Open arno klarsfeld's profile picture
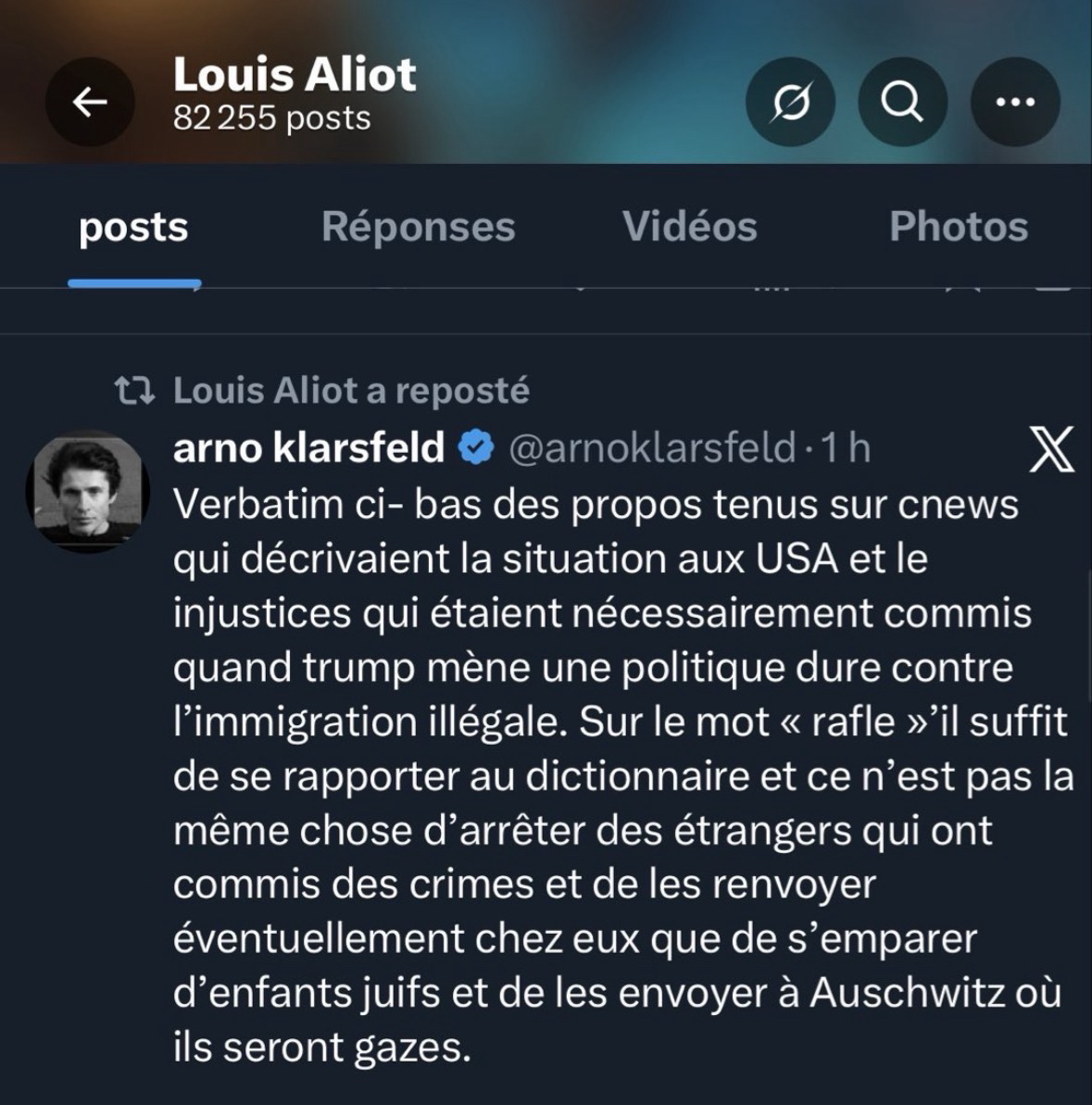Screen dimensions: 1092x1105 (88, 491)
